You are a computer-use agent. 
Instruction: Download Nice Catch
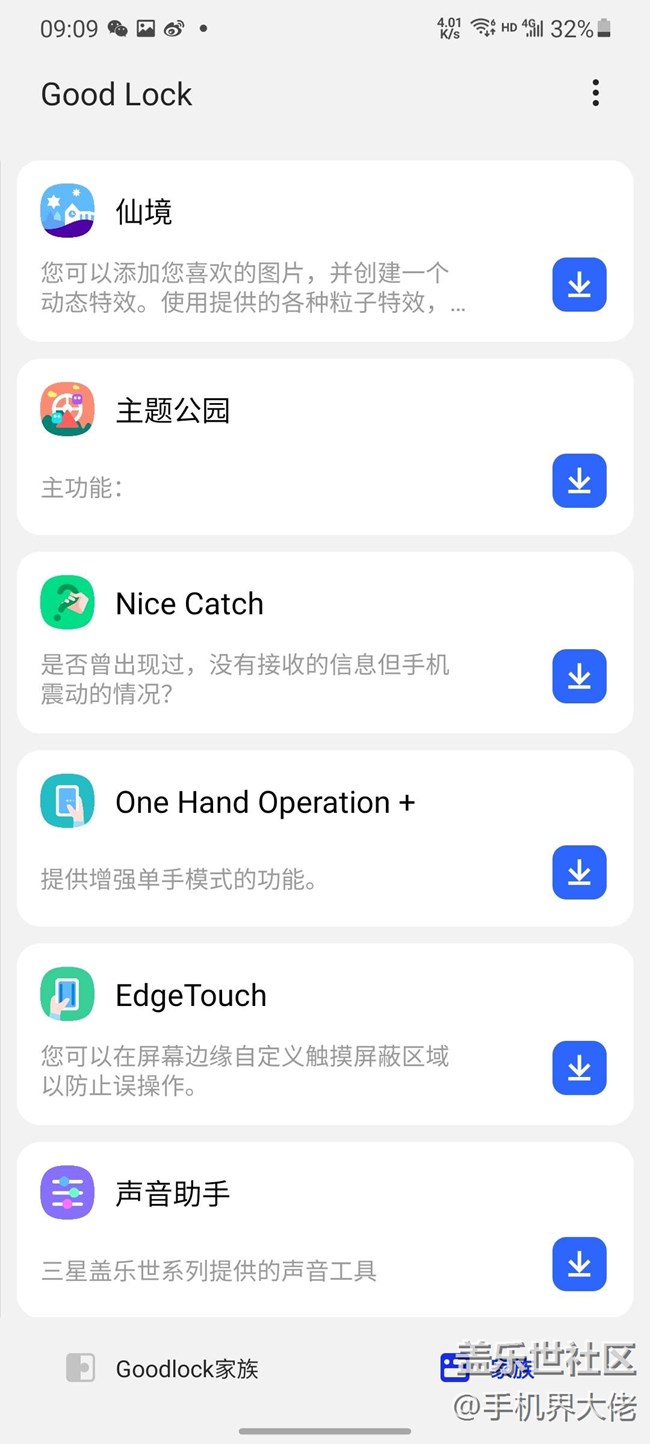pos(579,677)
